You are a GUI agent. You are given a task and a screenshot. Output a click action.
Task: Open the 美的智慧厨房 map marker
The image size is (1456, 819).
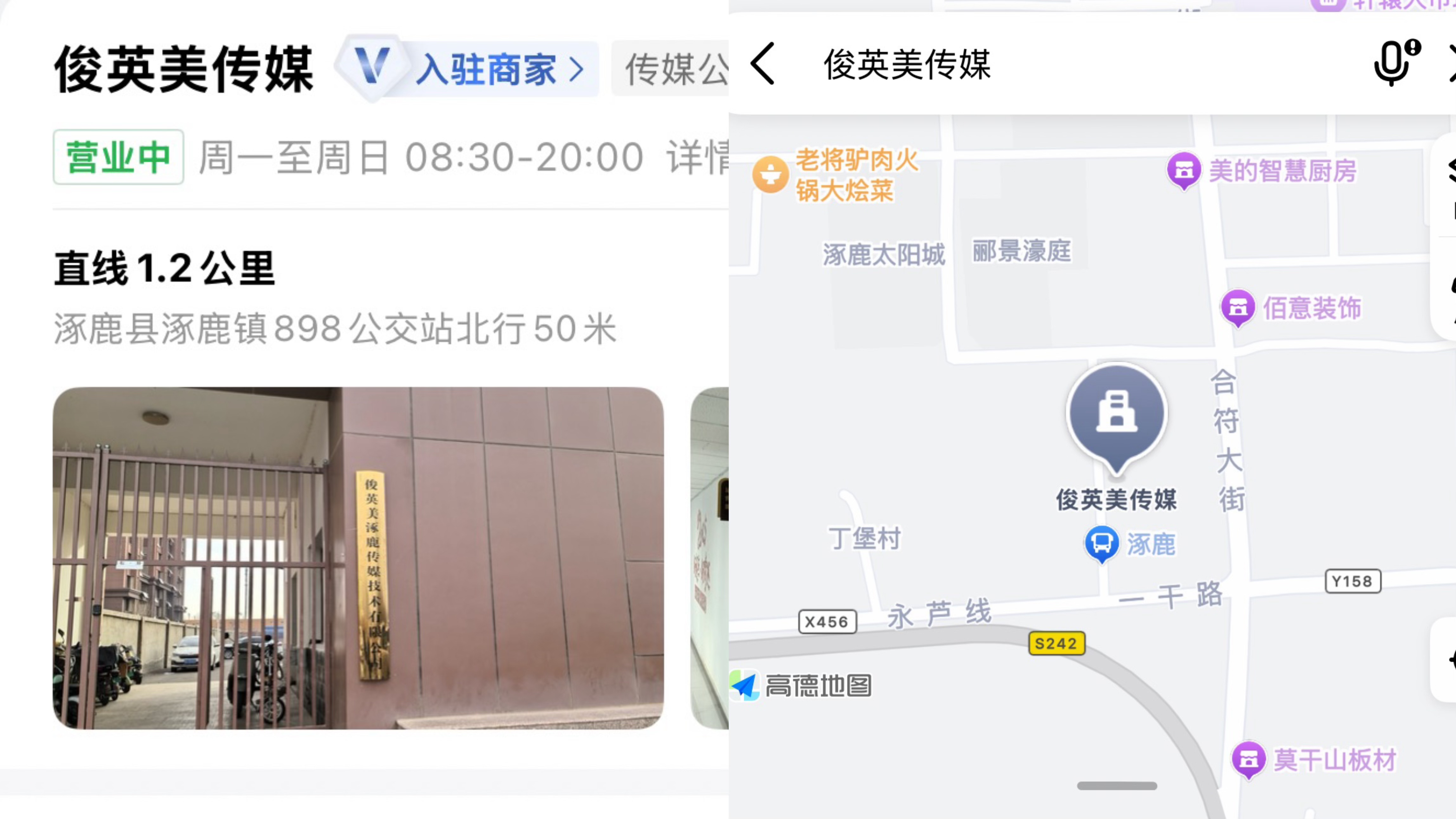[x=1184, y=169]
